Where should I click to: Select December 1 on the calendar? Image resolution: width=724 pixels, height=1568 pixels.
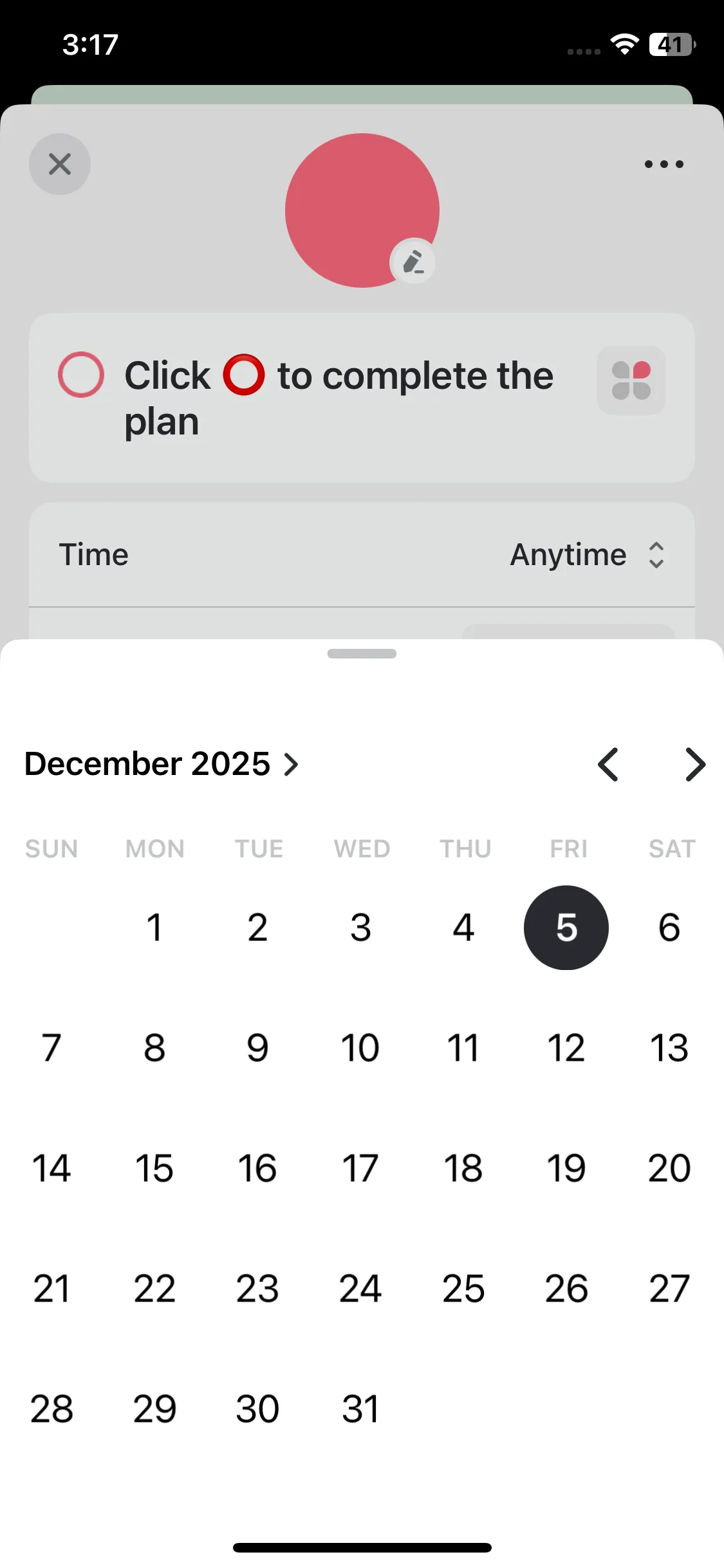pos(154,928)
